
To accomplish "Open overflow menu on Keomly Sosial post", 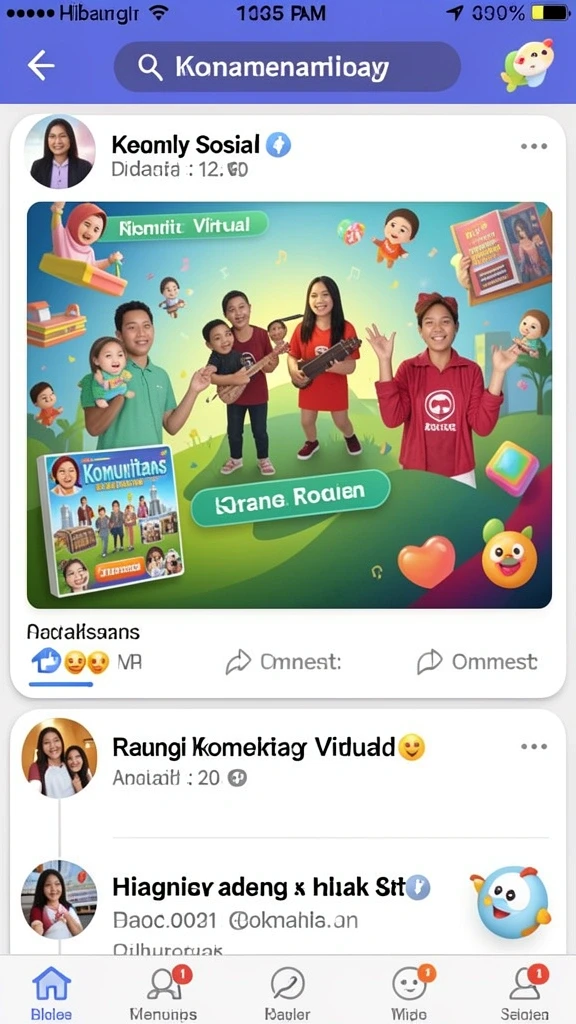I will pyautogui.click(x=534, y=146).
